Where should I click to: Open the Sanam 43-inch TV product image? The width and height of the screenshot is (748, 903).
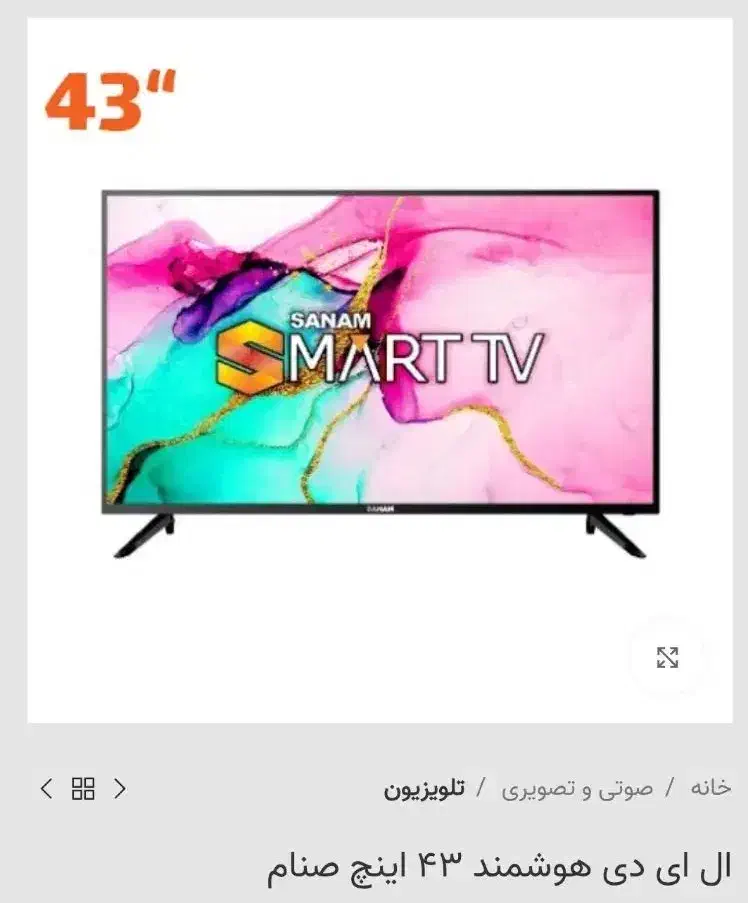click(380, 370)
